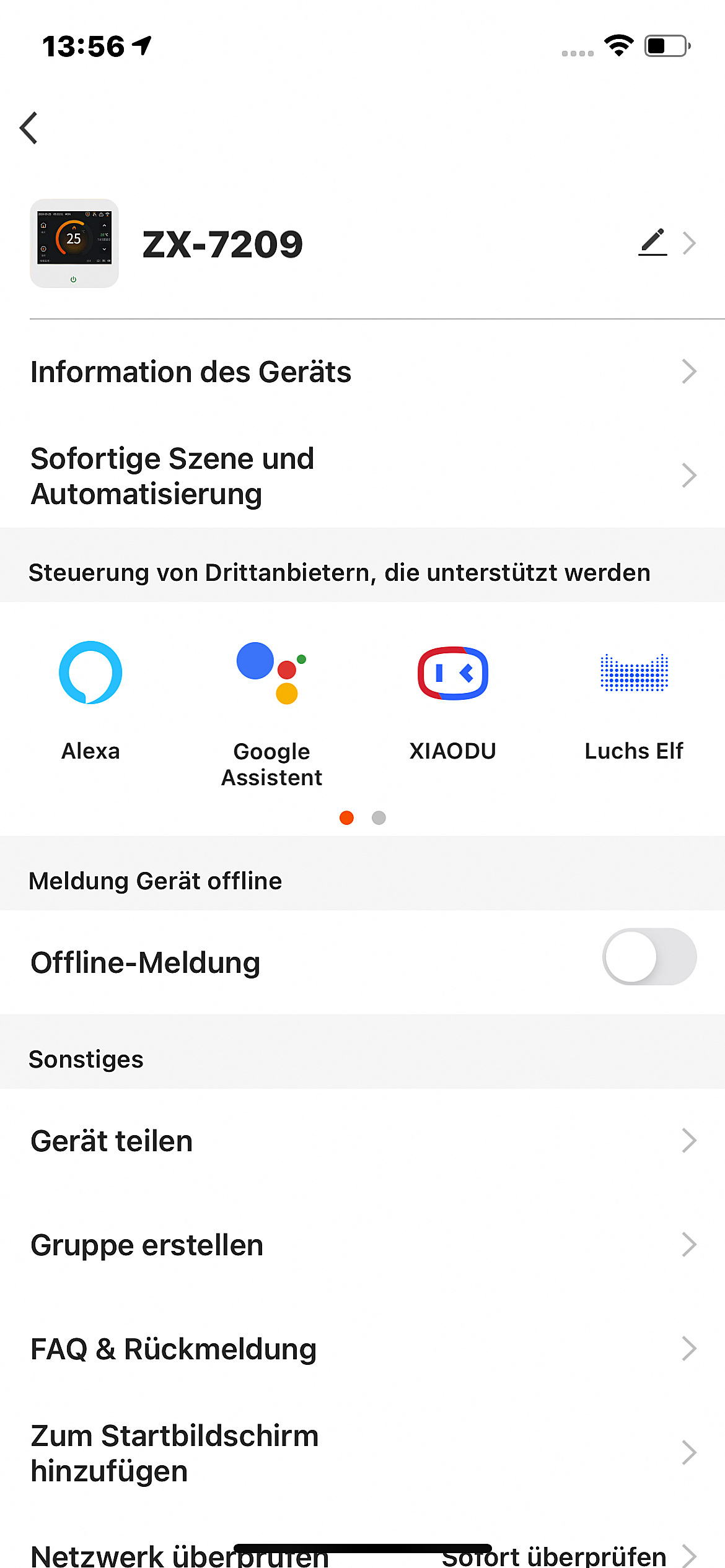Open FAQ & Rückmeldung
Image resolution: width=725 pixels, height=1568 pixels.
pos(362,1349)
